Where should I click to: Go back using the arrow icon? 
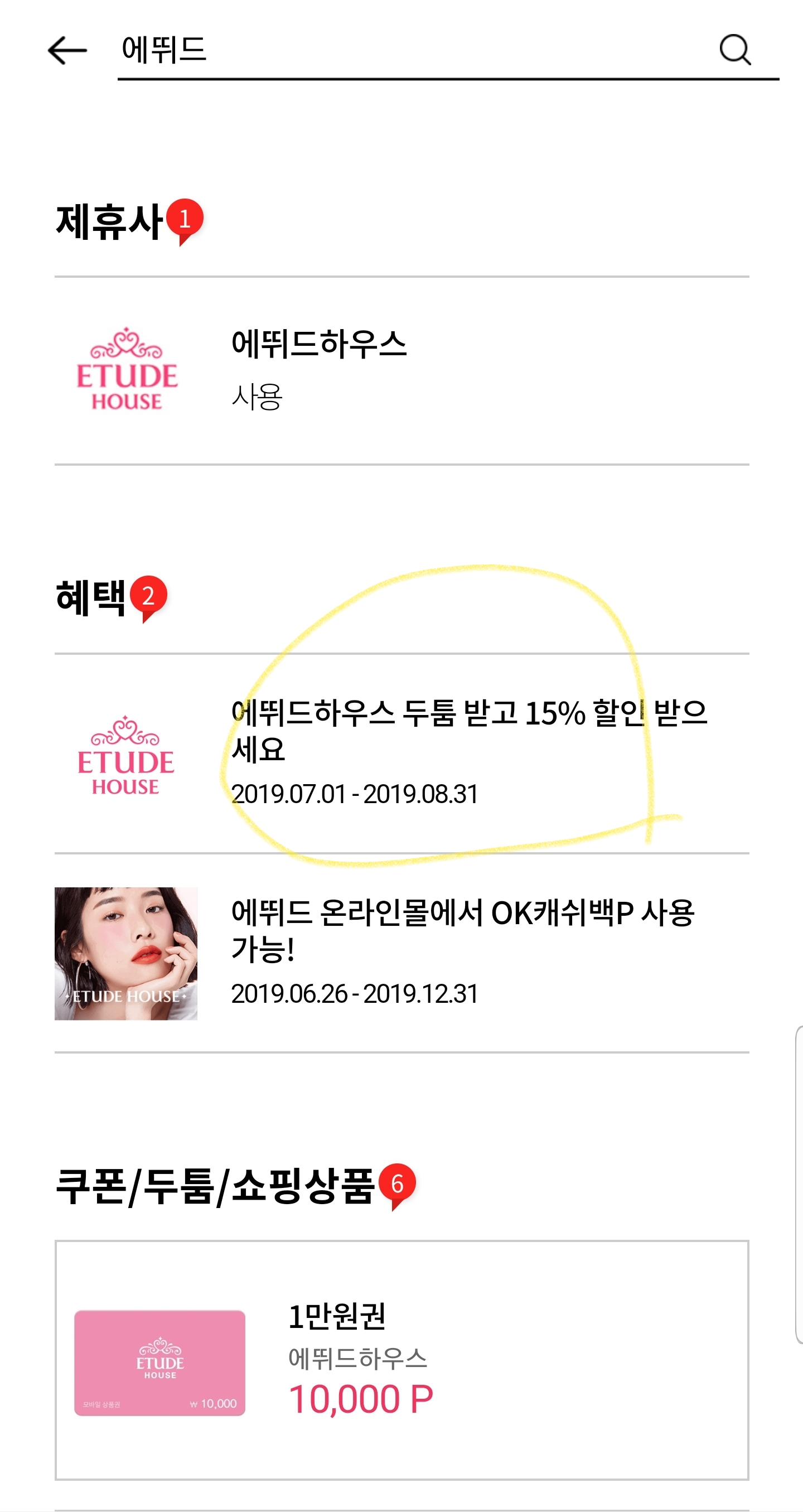[x=67, y=51]
